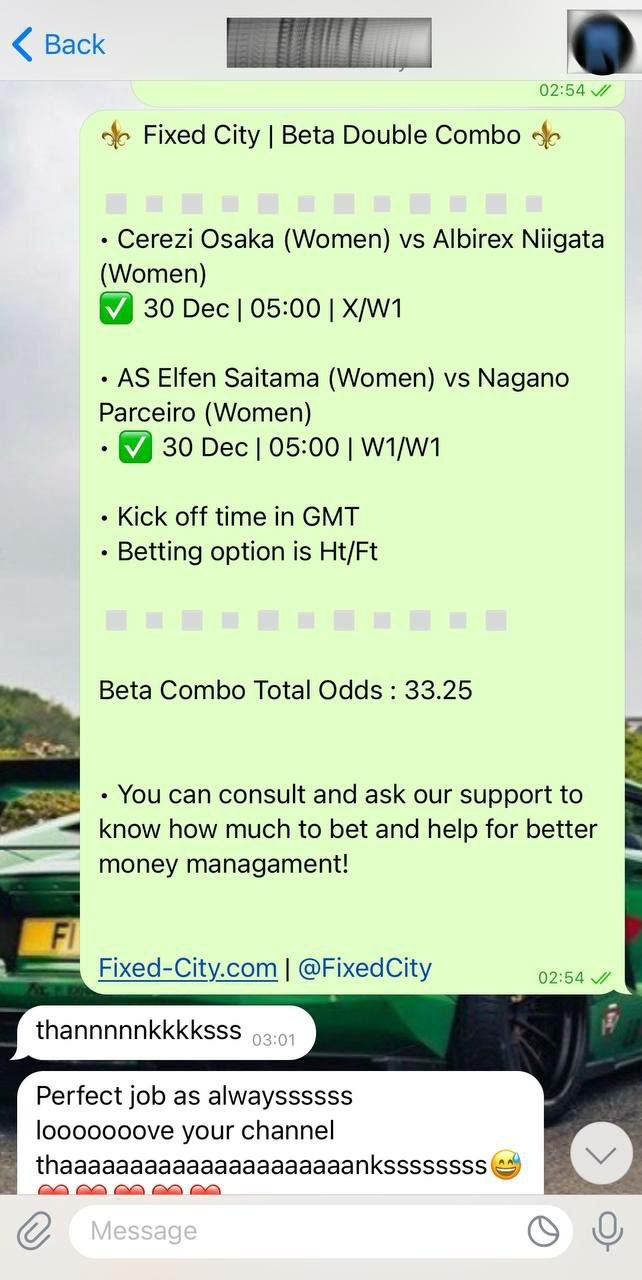Open the Fixed-City.com link
This screenshot has width=642, height=1280.
[x=187, y=968]
